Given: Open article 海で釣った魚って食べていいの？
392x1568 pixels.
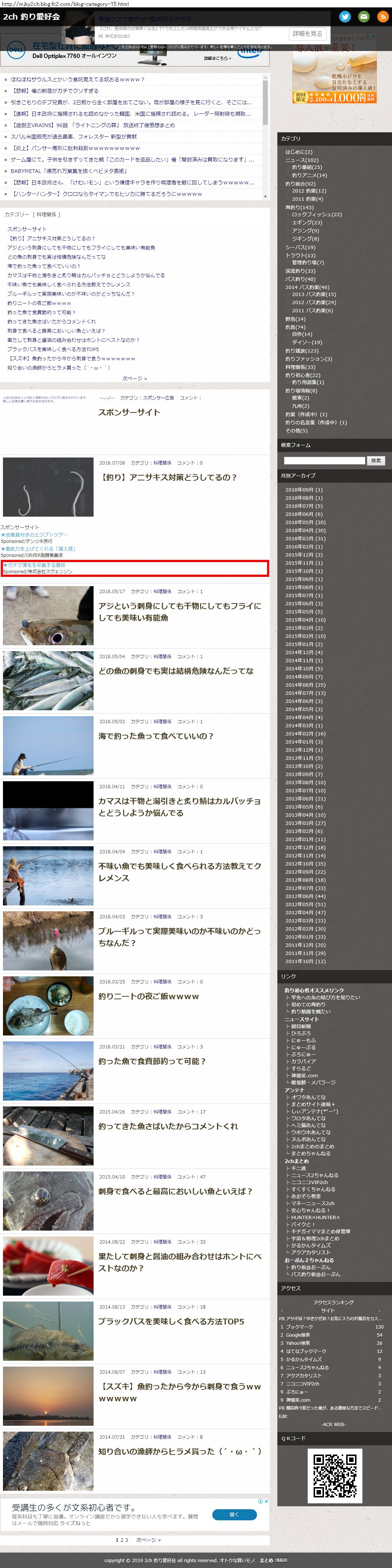Looking at the screenshot, I should pos(156,736).
